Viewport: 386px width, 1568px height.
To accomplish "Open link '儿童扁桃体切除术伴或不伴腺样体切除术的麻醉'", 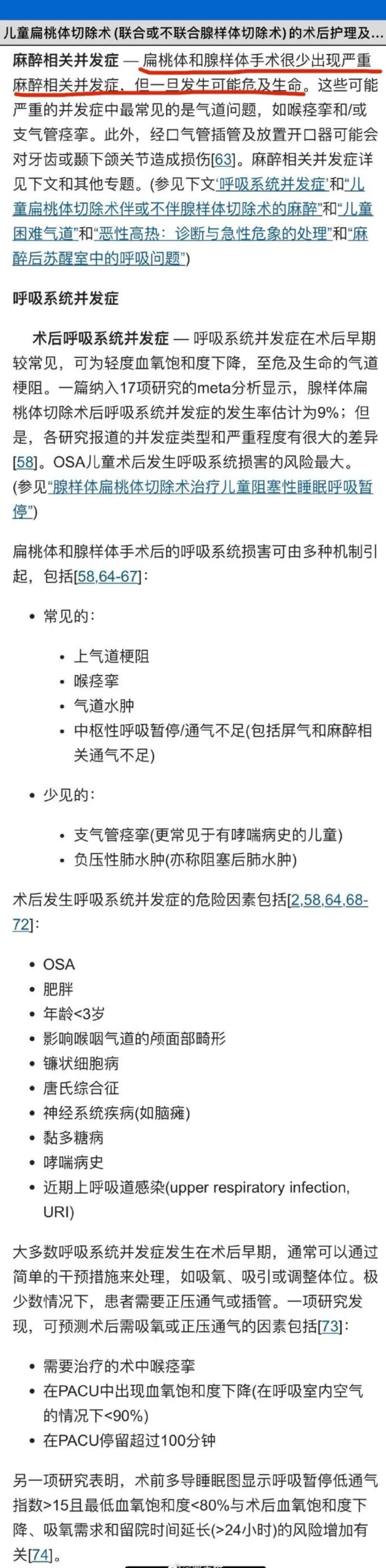I will (165, 209).
